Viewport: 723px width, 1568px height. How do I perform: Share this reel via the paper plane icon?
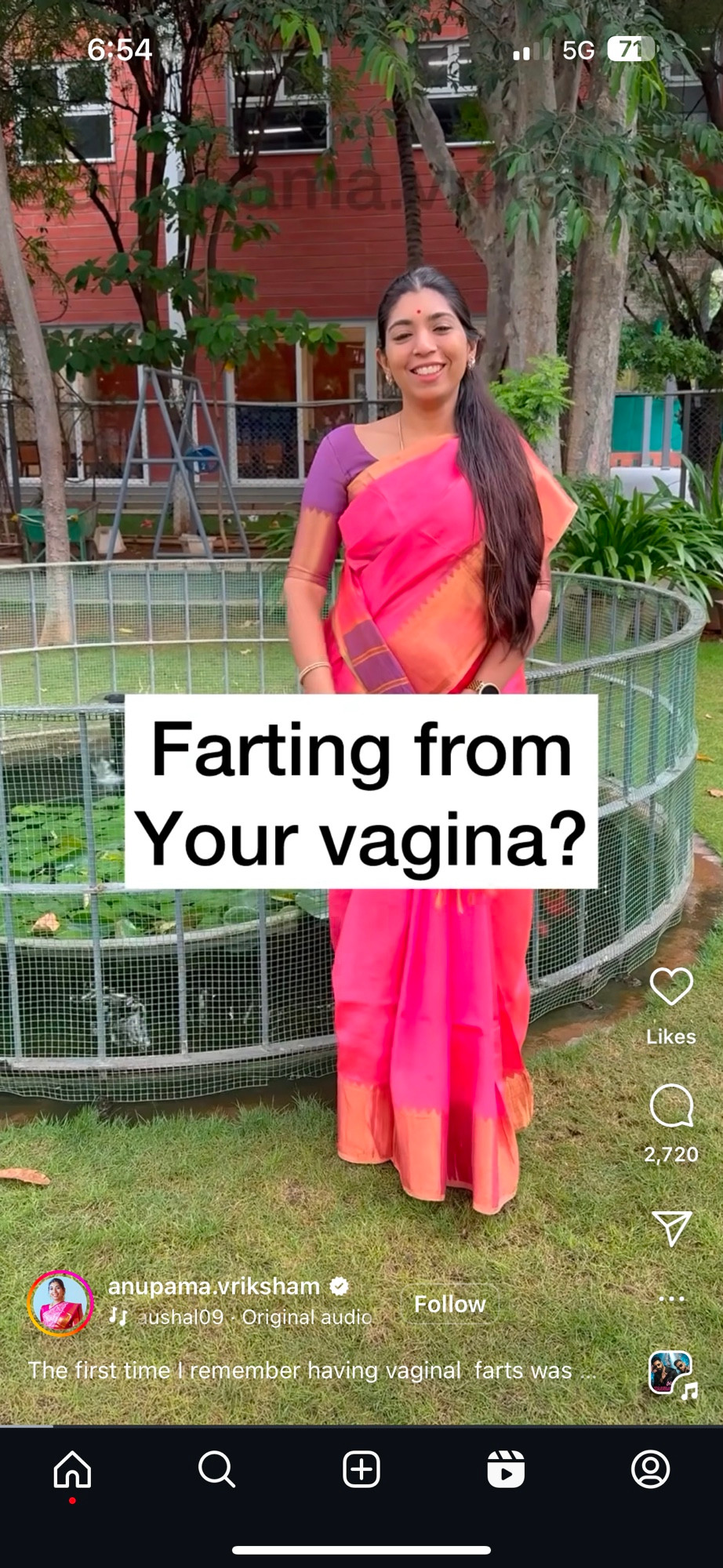[x=671, y=1228]
